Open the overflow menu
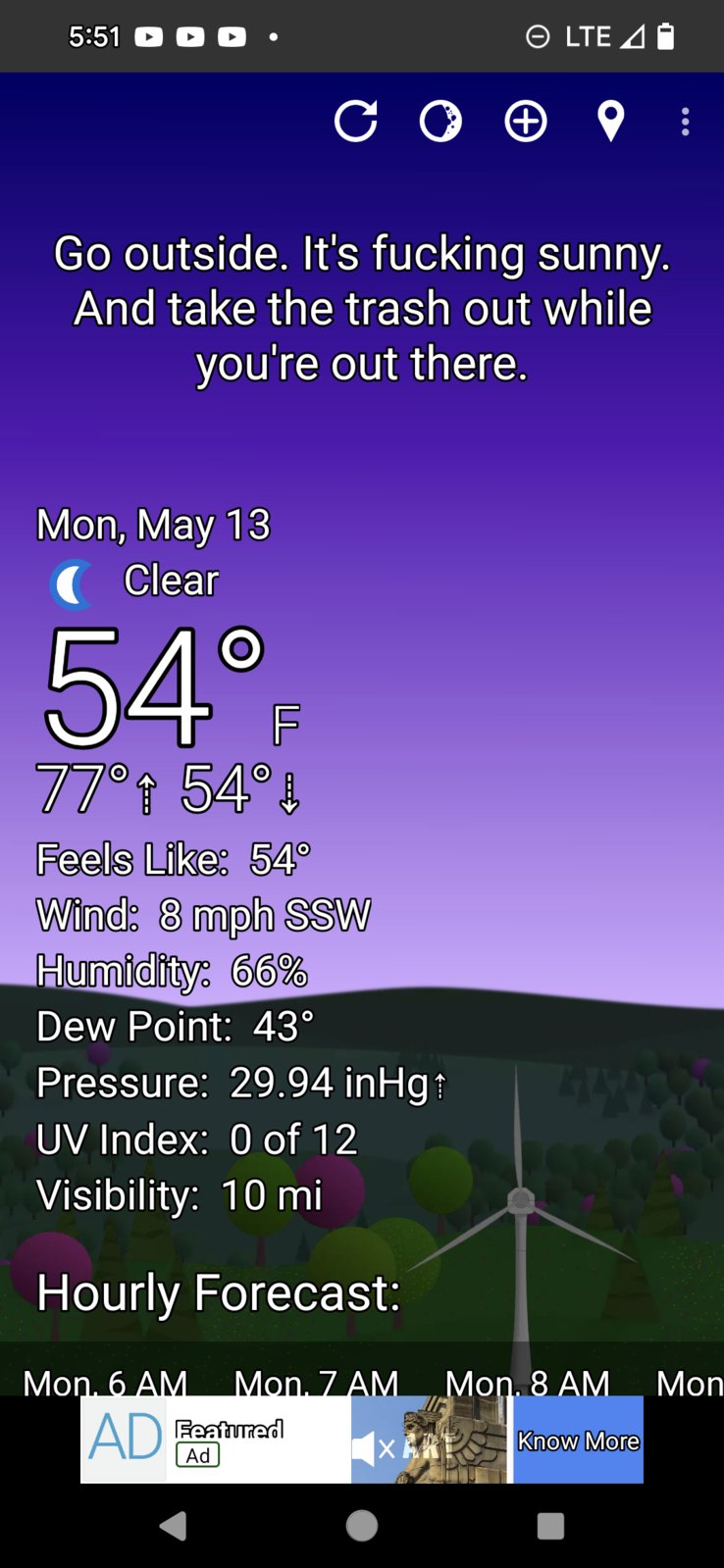Viewport: 724px width, 1568px height. point(685,123)
